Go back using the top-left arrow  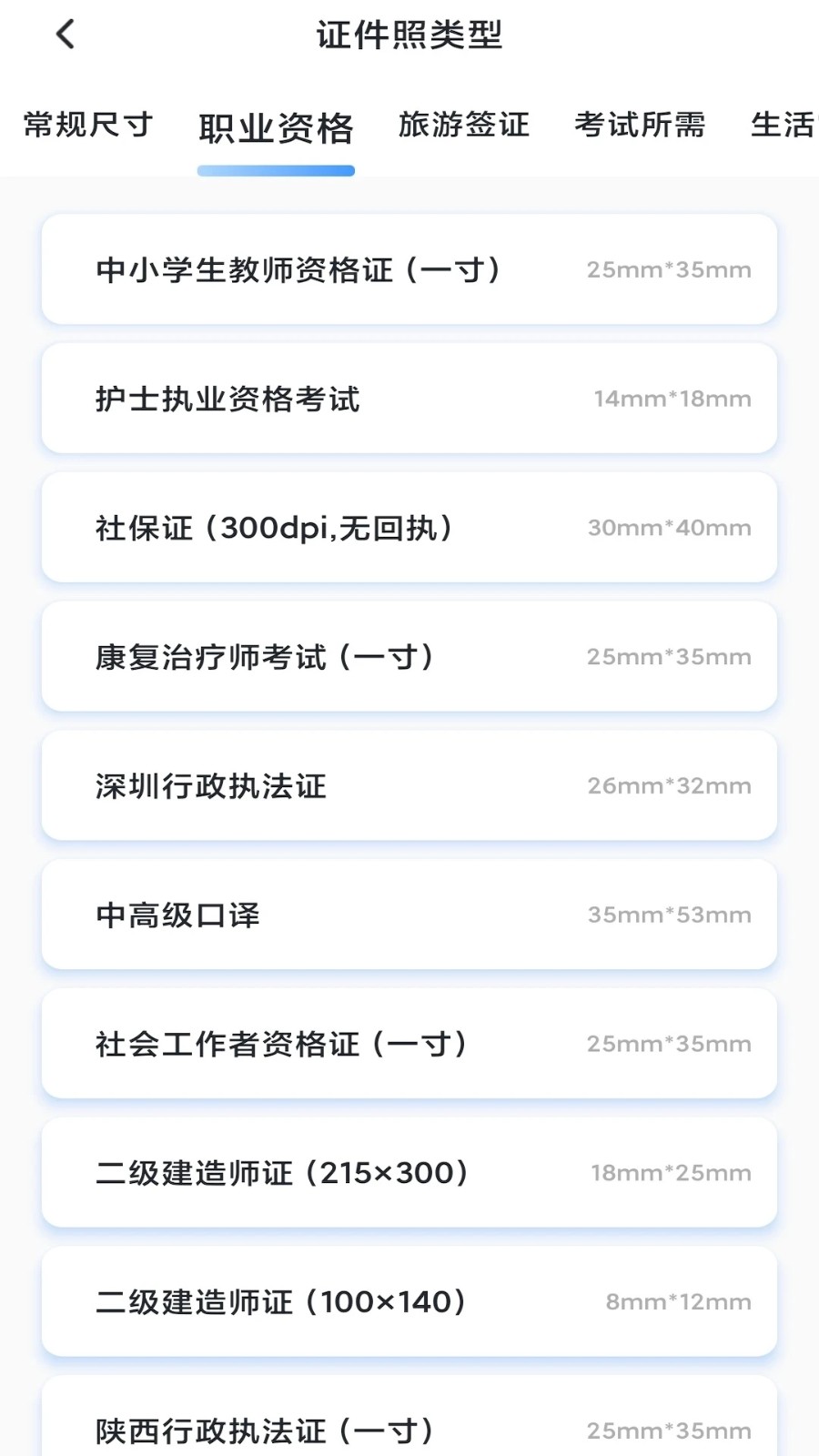pyautogui.click(x=66, y=35)
